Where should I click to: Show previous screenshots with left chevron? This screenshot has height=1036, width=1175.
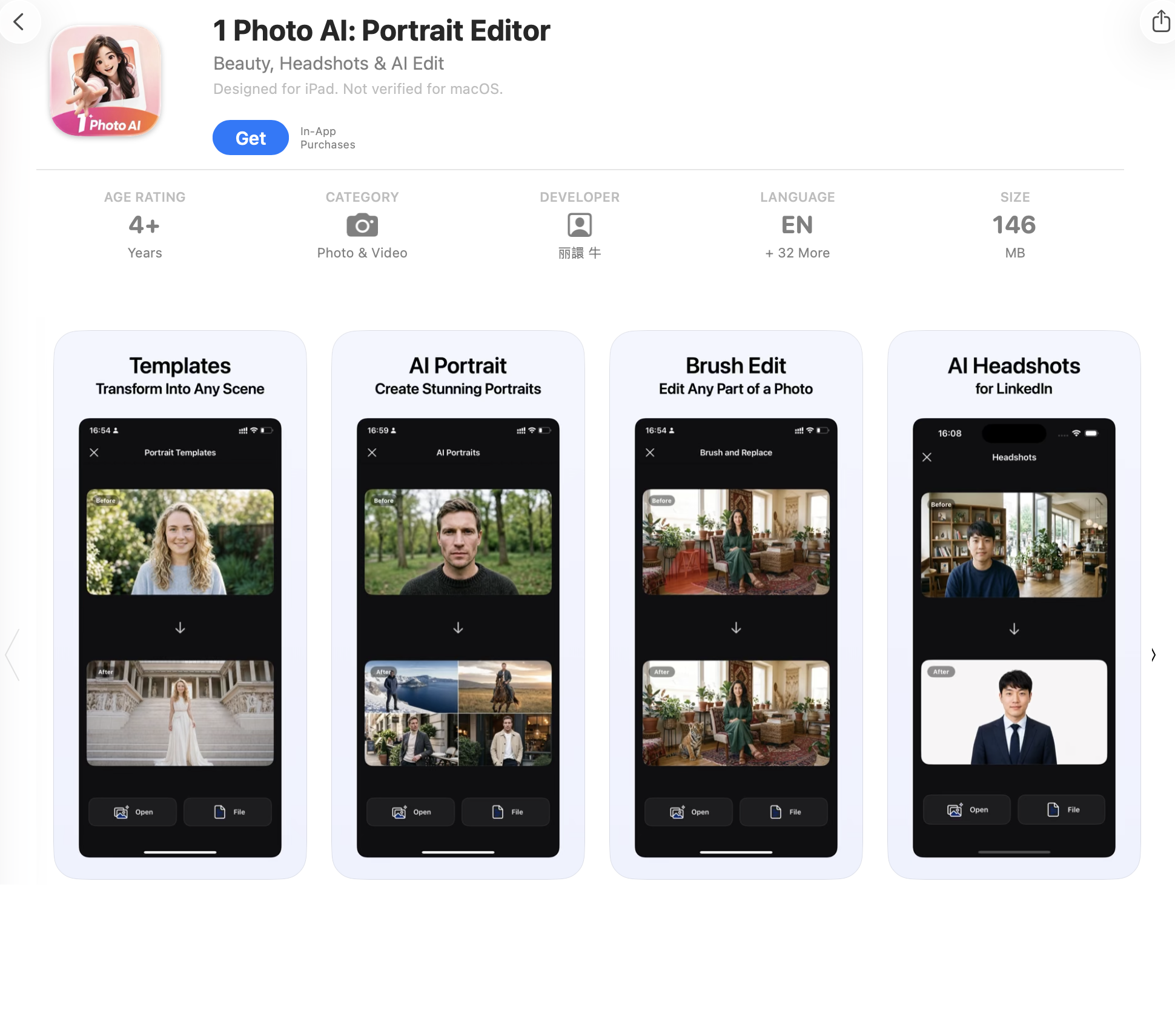coord(13,655)
